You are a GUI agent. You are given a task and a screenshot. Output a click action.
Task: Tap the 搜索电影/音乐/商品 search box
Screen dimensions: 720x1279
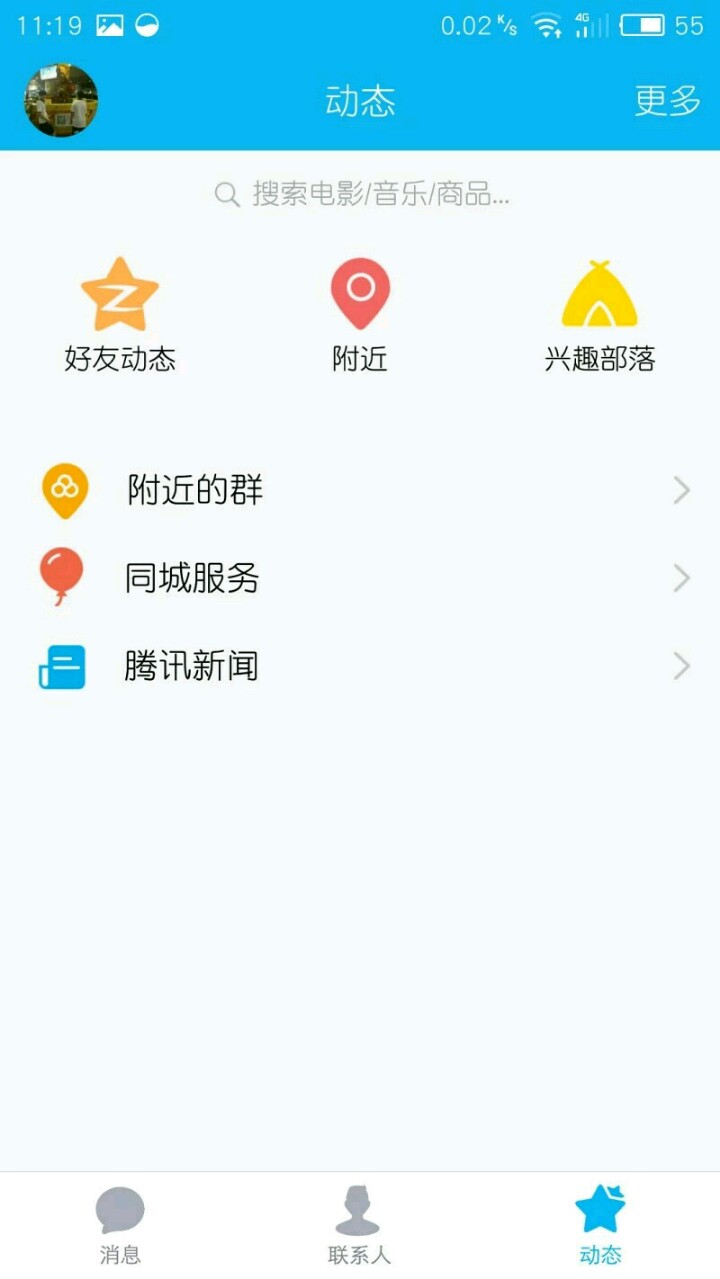(362, 194)
